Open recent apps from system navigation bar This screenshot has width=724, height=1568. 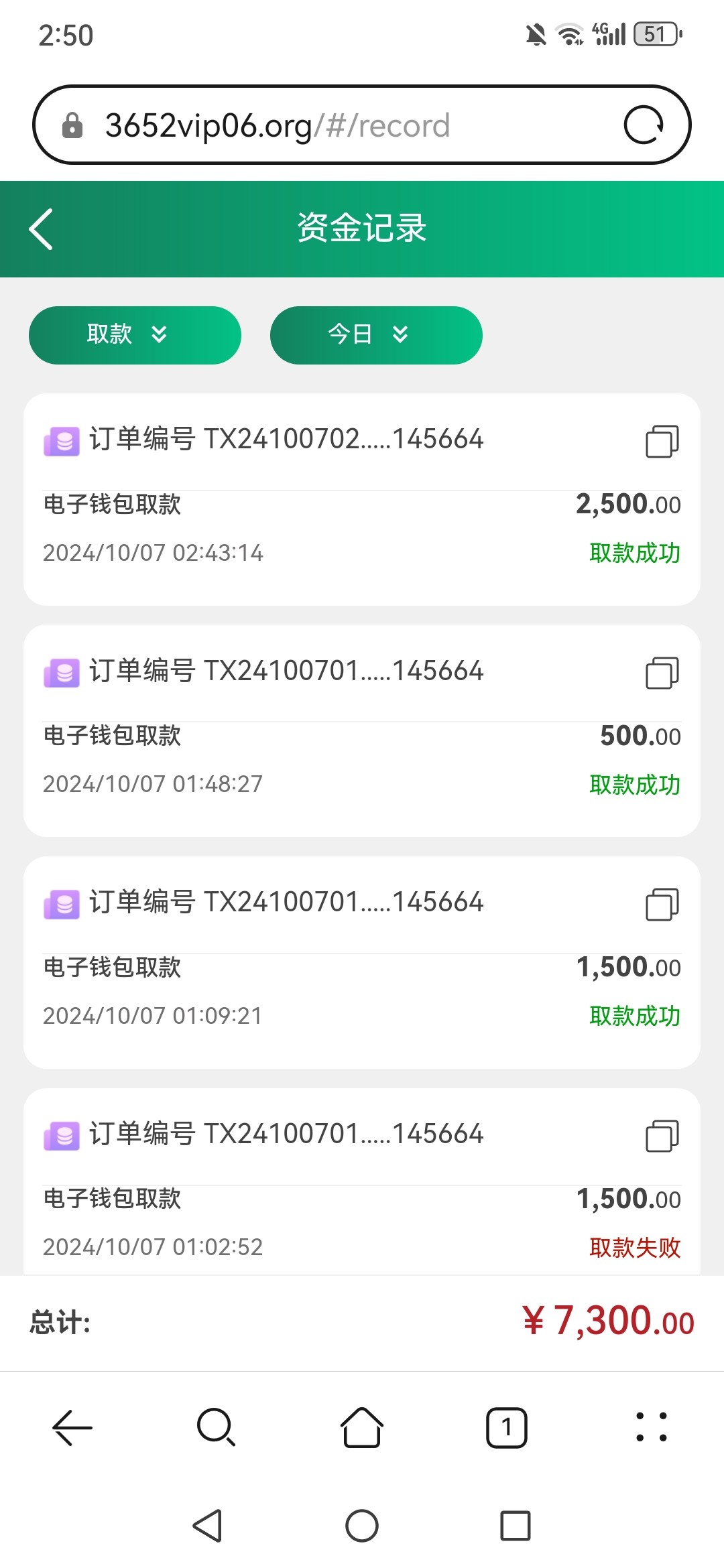[x=516, y=1526]
